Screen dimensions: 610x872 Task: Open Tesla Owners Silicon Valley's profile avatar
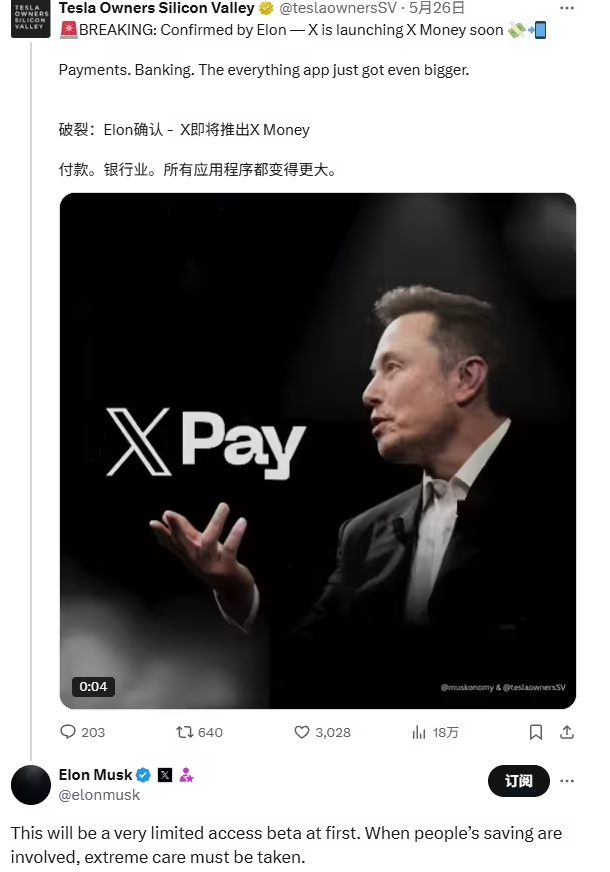pyautogui.click(x=30, y=18)
